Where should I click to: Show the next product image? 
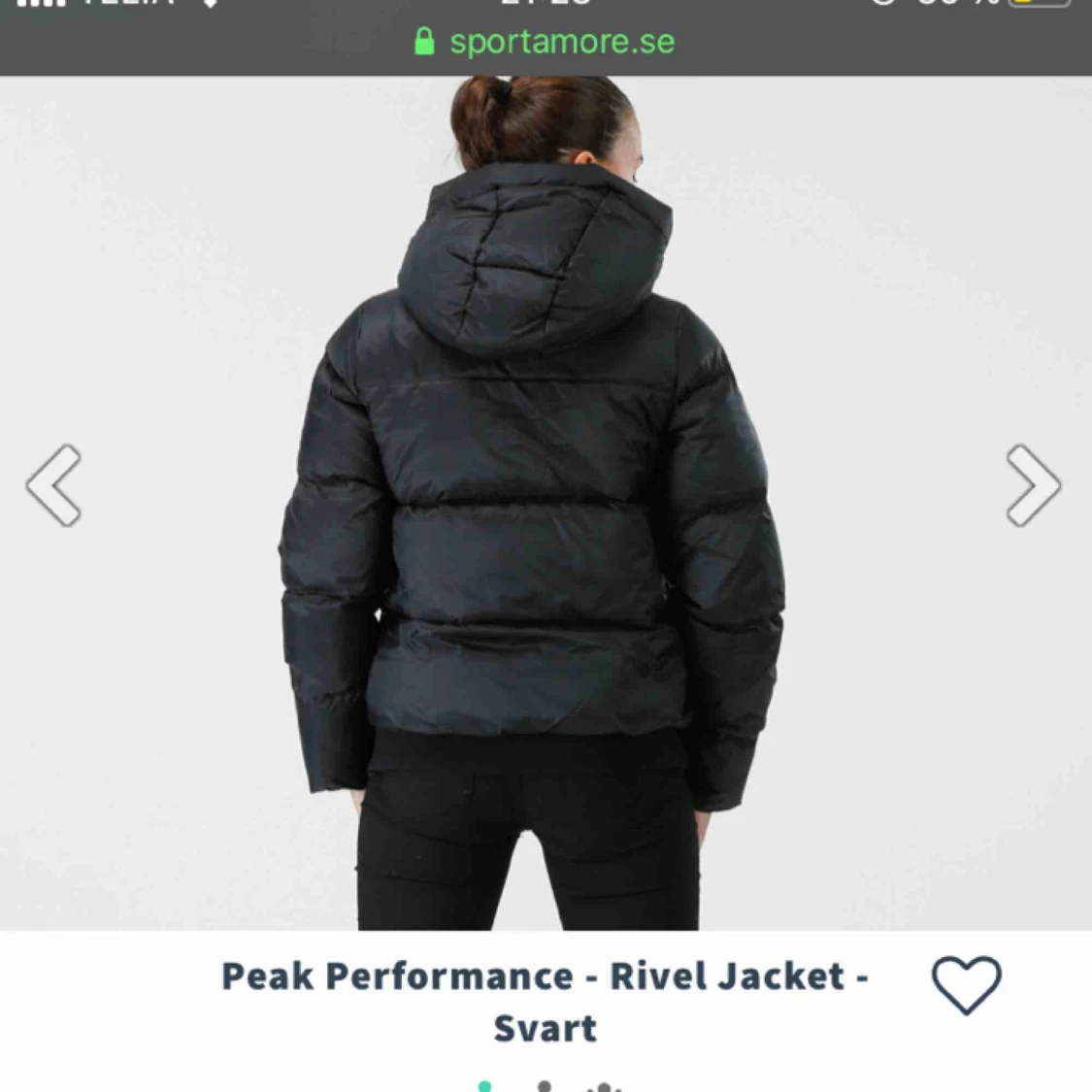point(1033,485)
